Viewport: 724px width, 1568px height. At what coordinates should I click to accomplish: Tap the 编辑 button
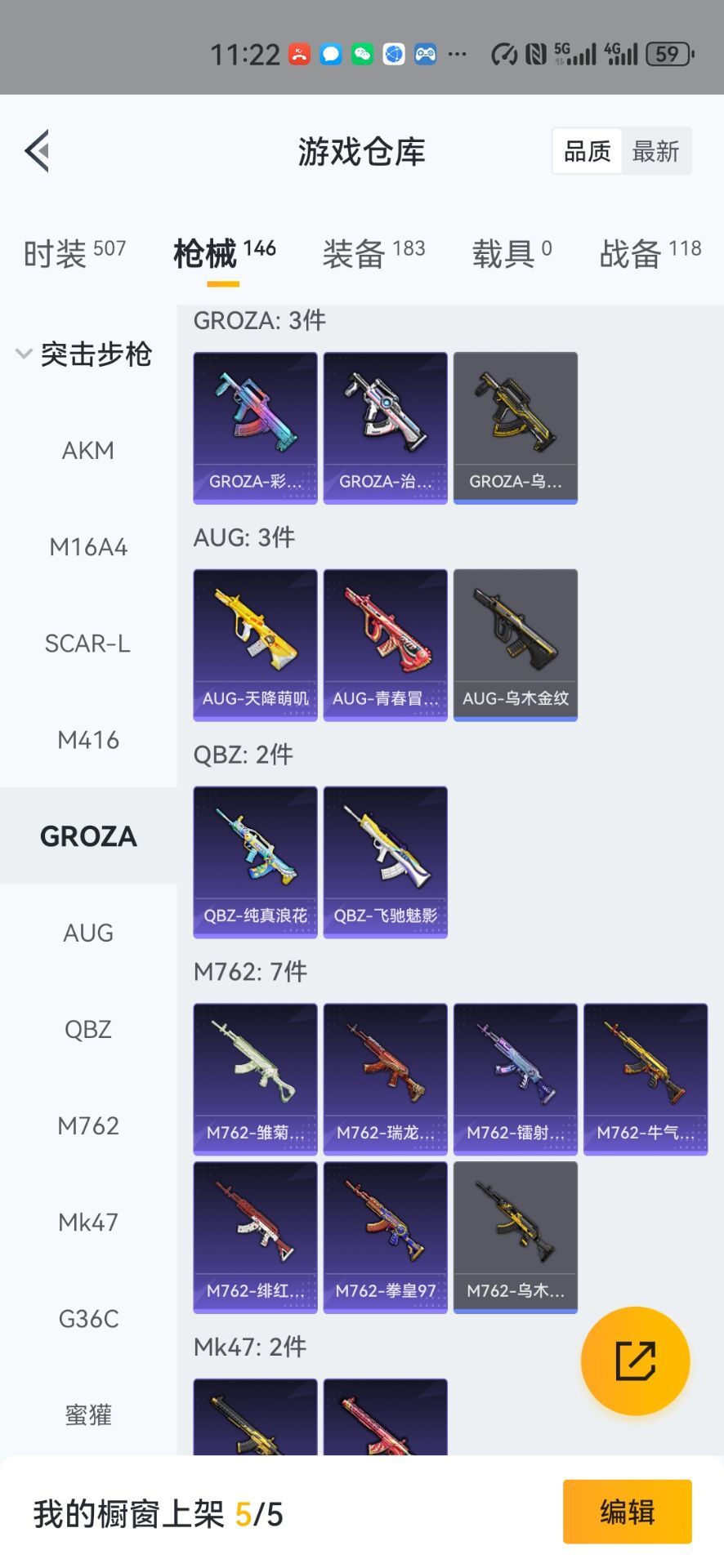627,1512
